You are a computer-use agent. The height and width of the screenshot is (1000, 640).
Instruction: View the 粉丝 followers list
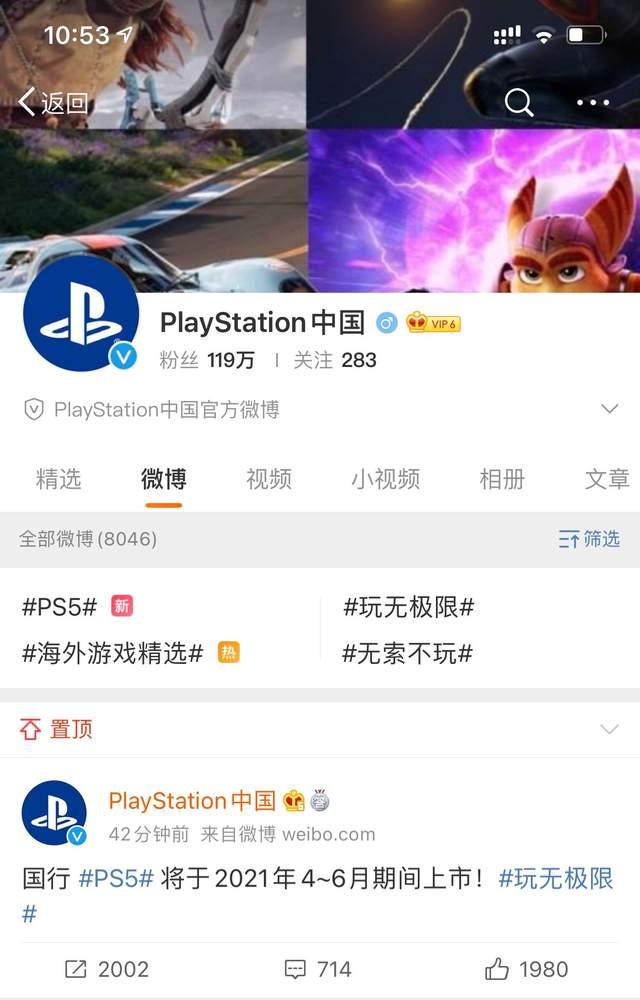[x=207, y=360]
